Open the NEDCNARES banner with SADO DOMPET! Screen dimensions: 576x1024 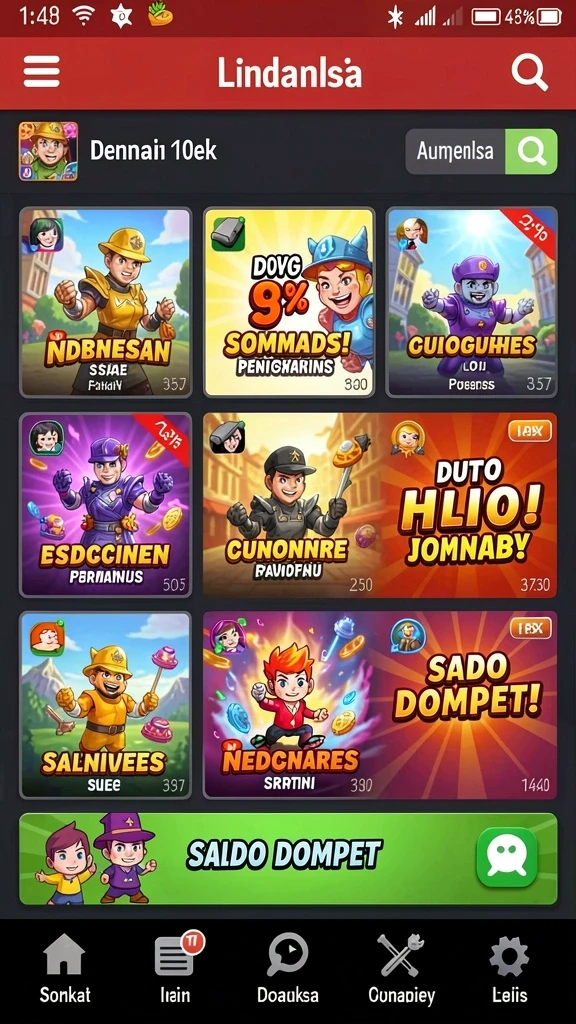coord(380,705)
